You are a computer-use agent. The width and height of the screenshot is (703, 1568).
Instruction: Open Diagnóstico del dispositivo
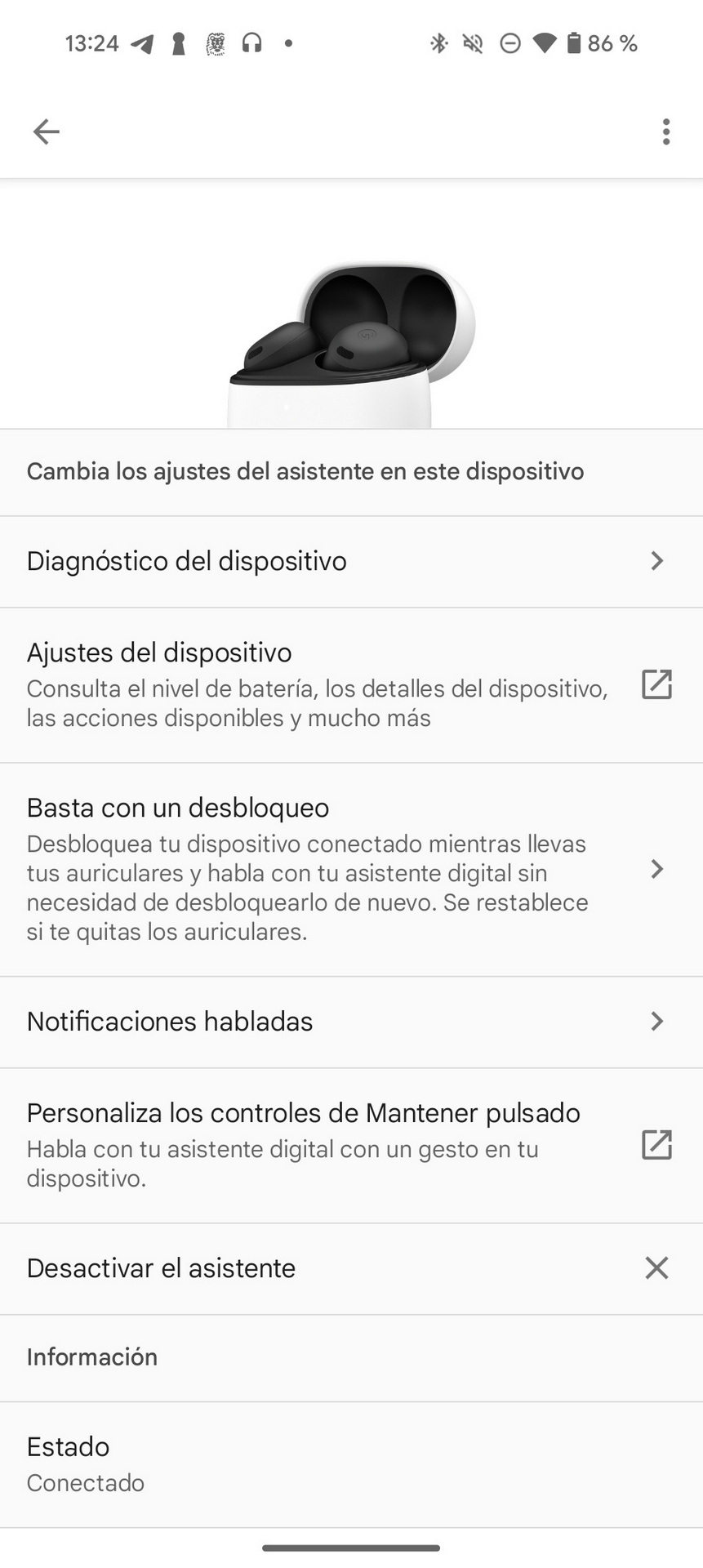tap(351, 562)
